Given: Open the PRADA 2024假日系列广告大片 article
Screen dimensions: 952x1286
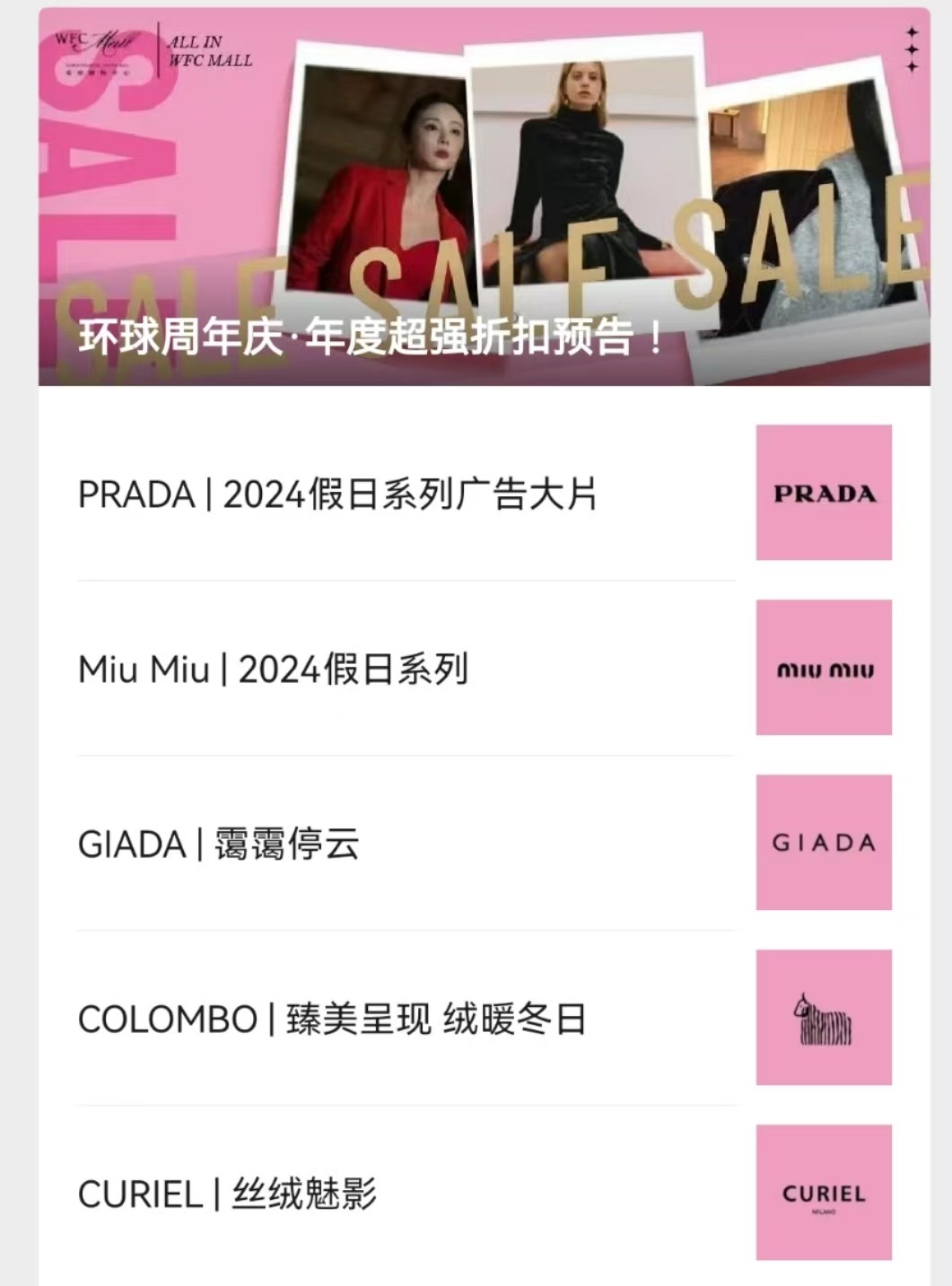Looking at the screenshot, I should tap(337, 494).
